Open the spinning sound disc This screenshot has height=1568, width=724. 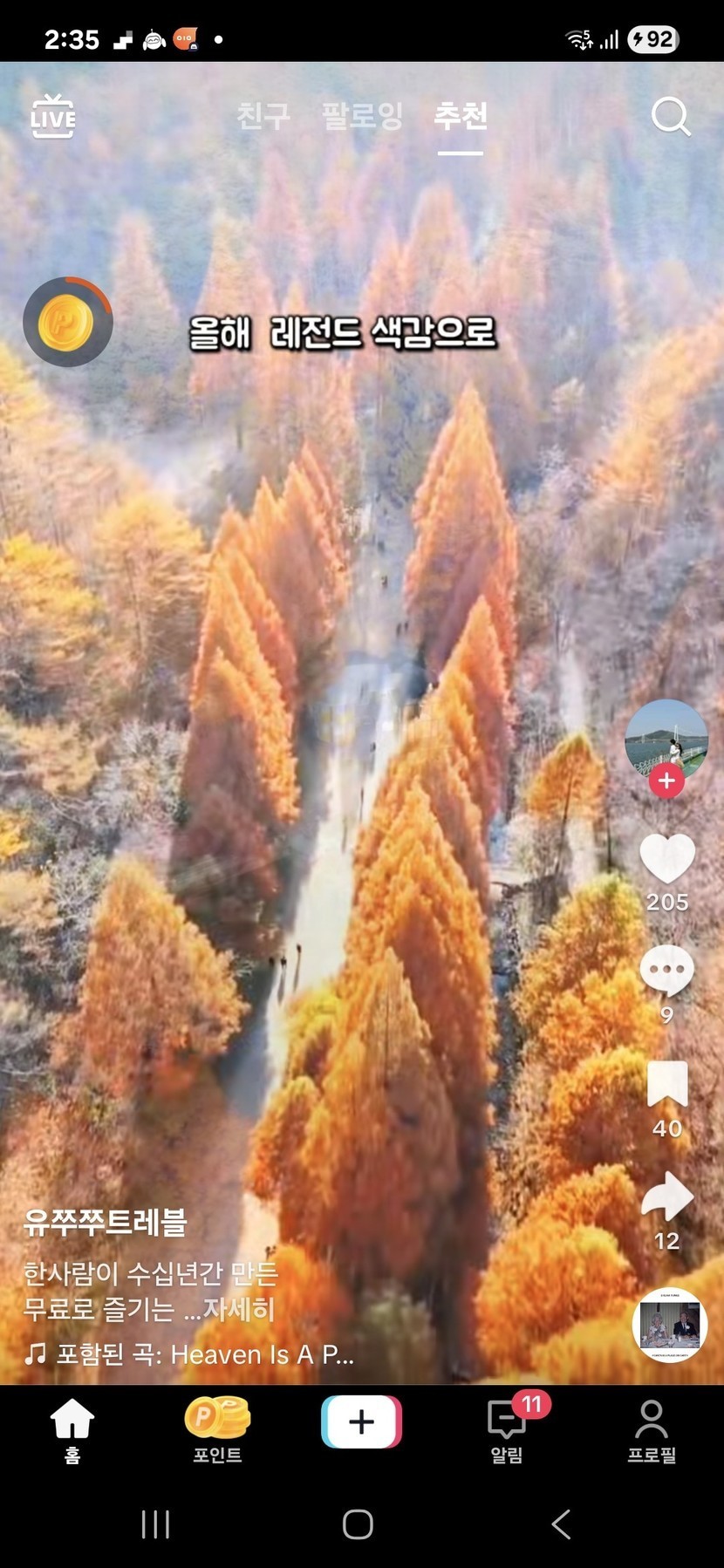click(669, 1325)
